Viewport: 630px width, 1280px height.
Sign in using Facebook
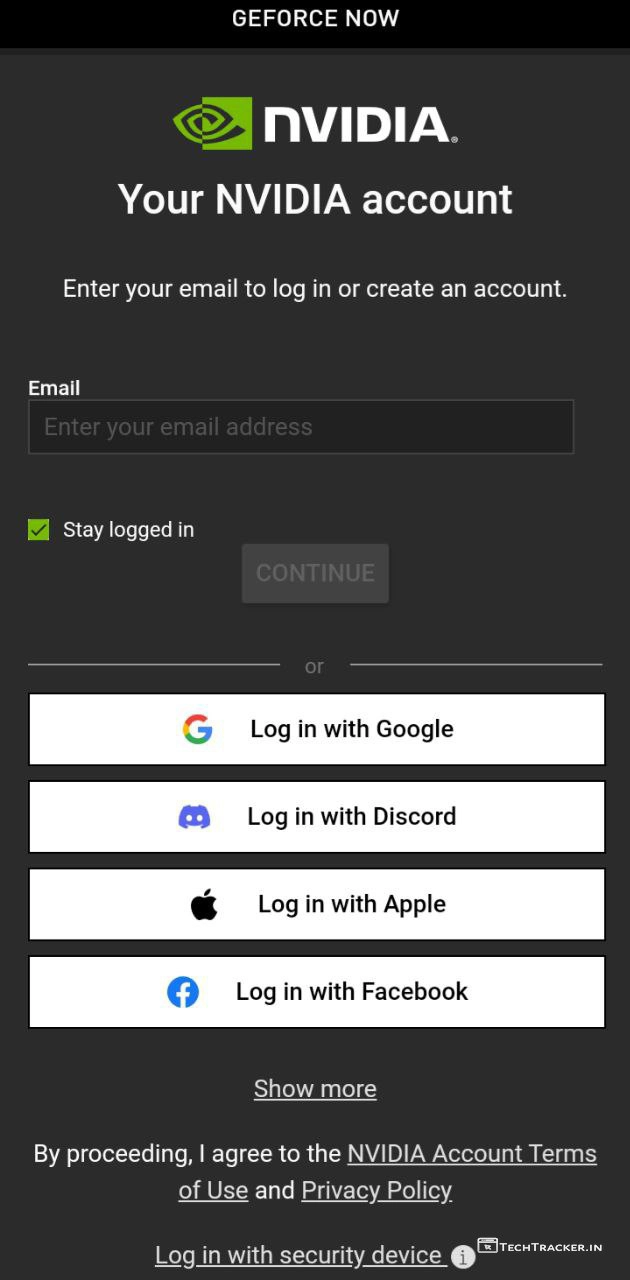[316, 992]
